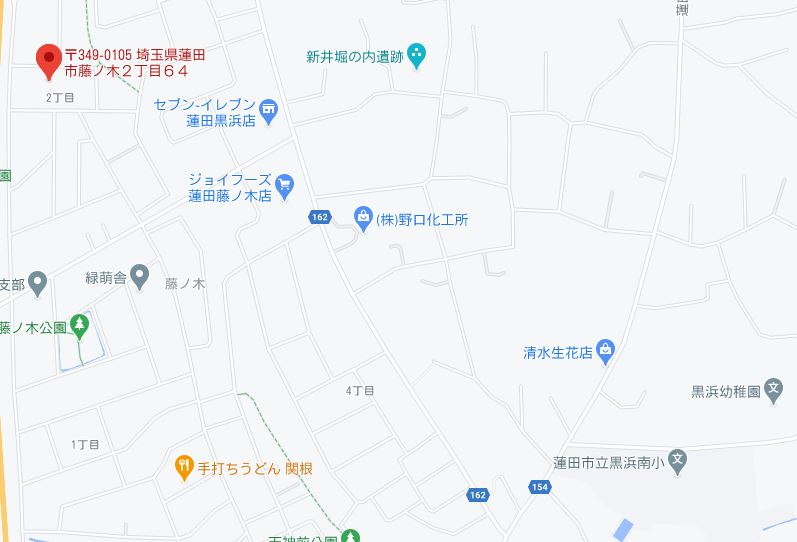Select the セブン-イレブン 蓮田黒浜店 store marker
This screenshot has height=542, width=797.
pos(268,110)
